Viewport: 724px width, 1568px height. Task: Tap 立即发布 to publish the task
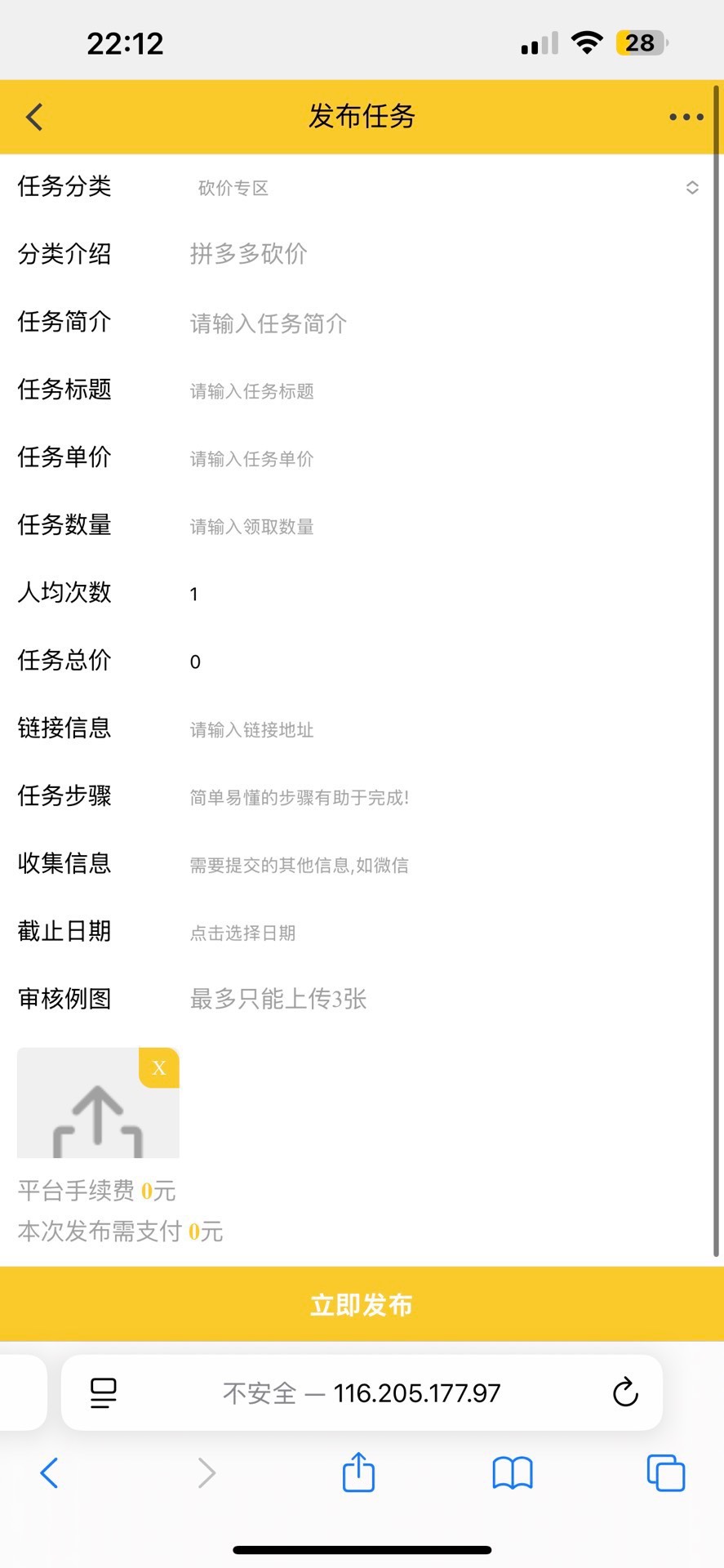tap(362, 1304)
